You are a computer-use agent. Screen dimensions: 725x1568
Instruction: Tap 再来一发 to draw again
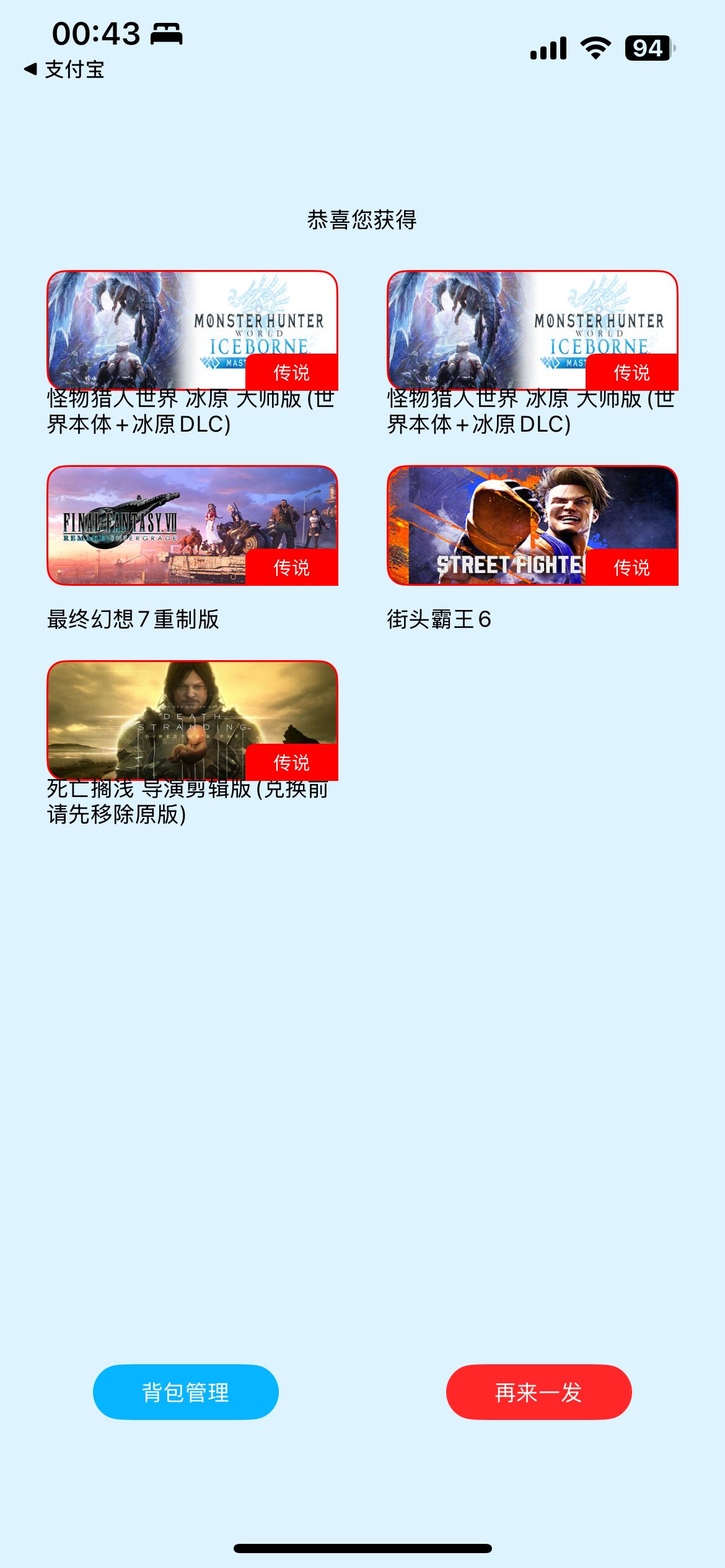(538, 1392)
